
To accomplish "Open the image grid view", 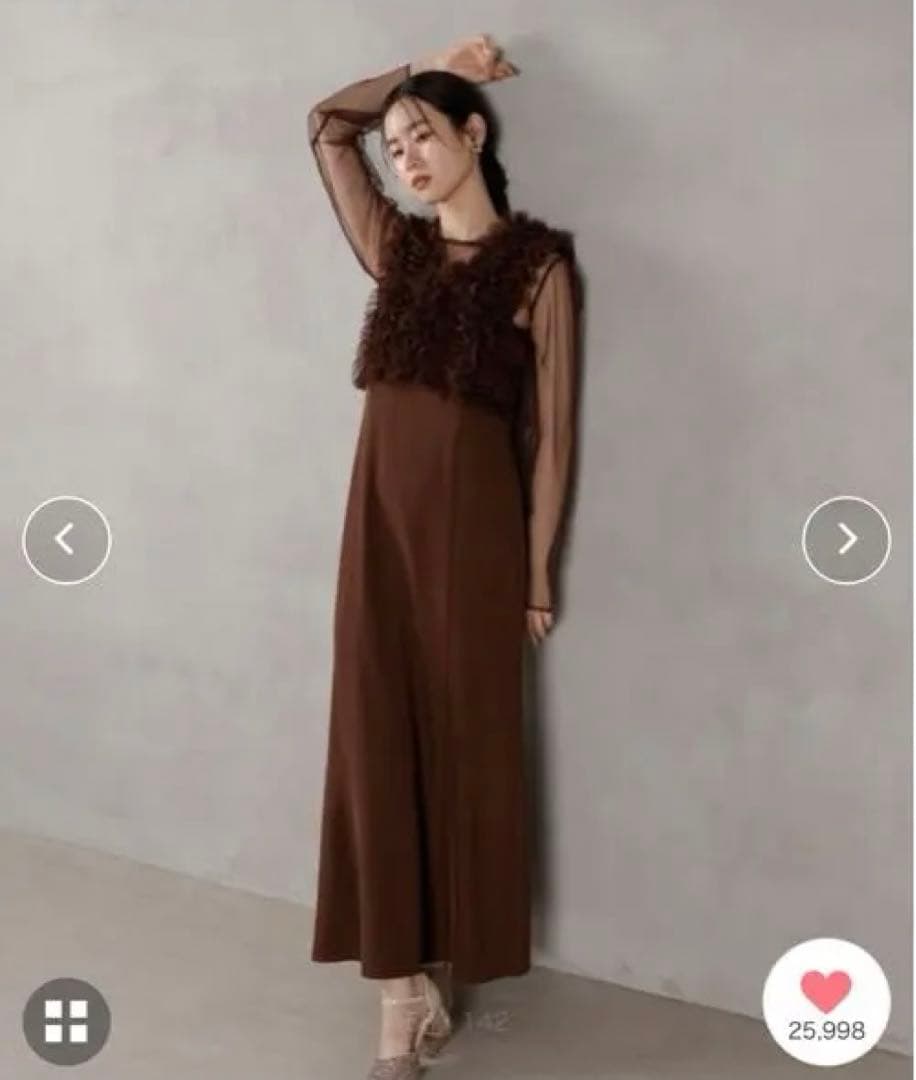I will click(66, 1020).
